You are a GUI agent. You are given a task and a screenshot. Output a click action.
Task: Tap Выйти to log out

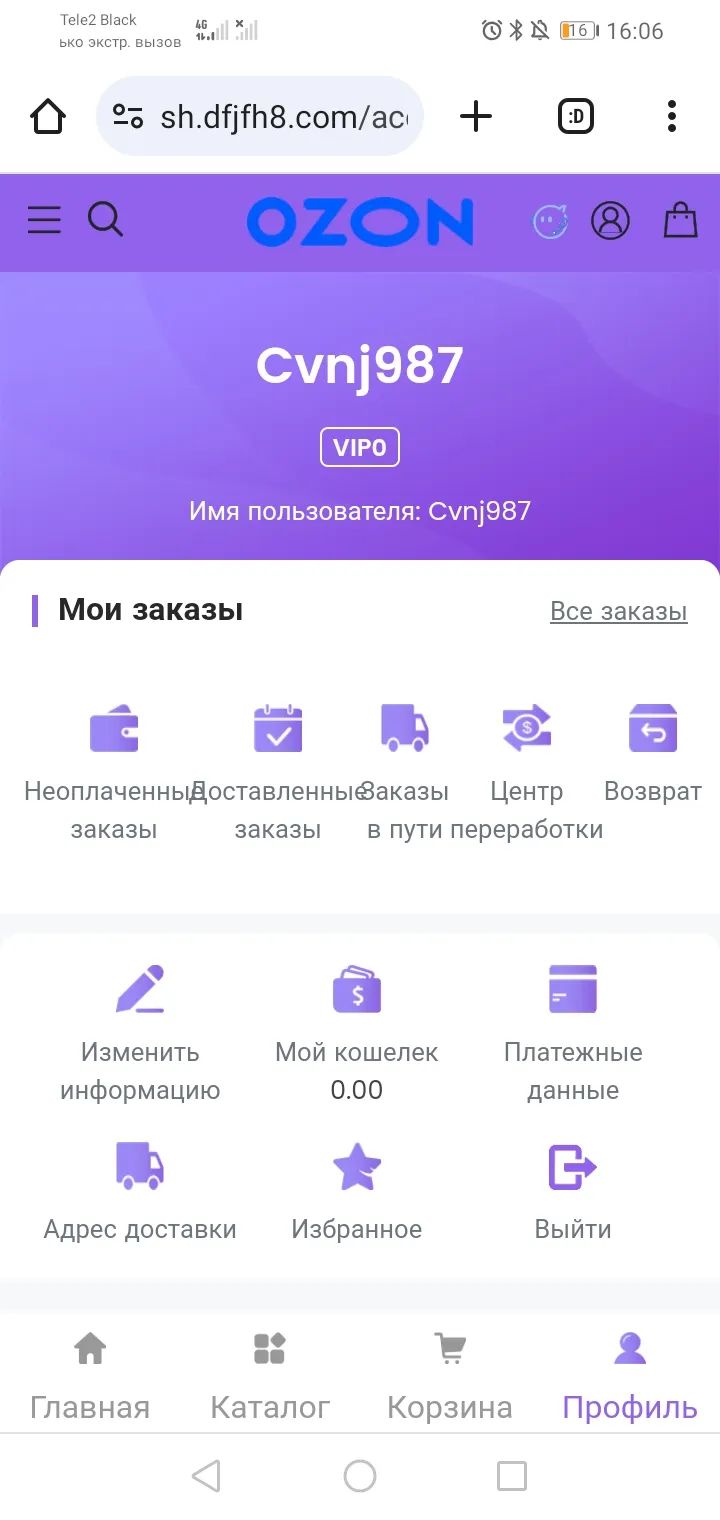pyautogui.click(x=573, y=1192)
